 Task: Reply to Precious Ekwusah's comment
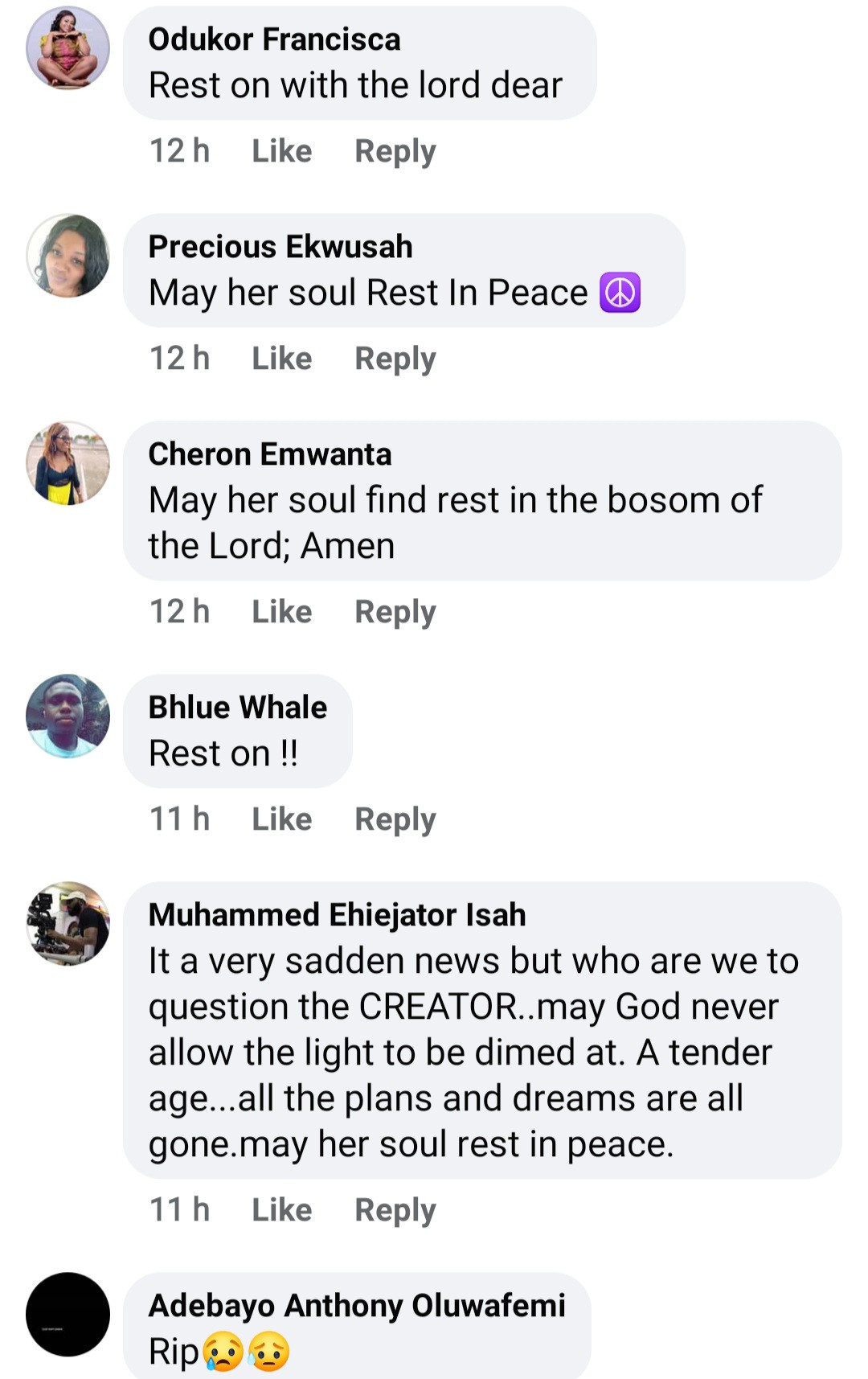click(x=395, y=359)
